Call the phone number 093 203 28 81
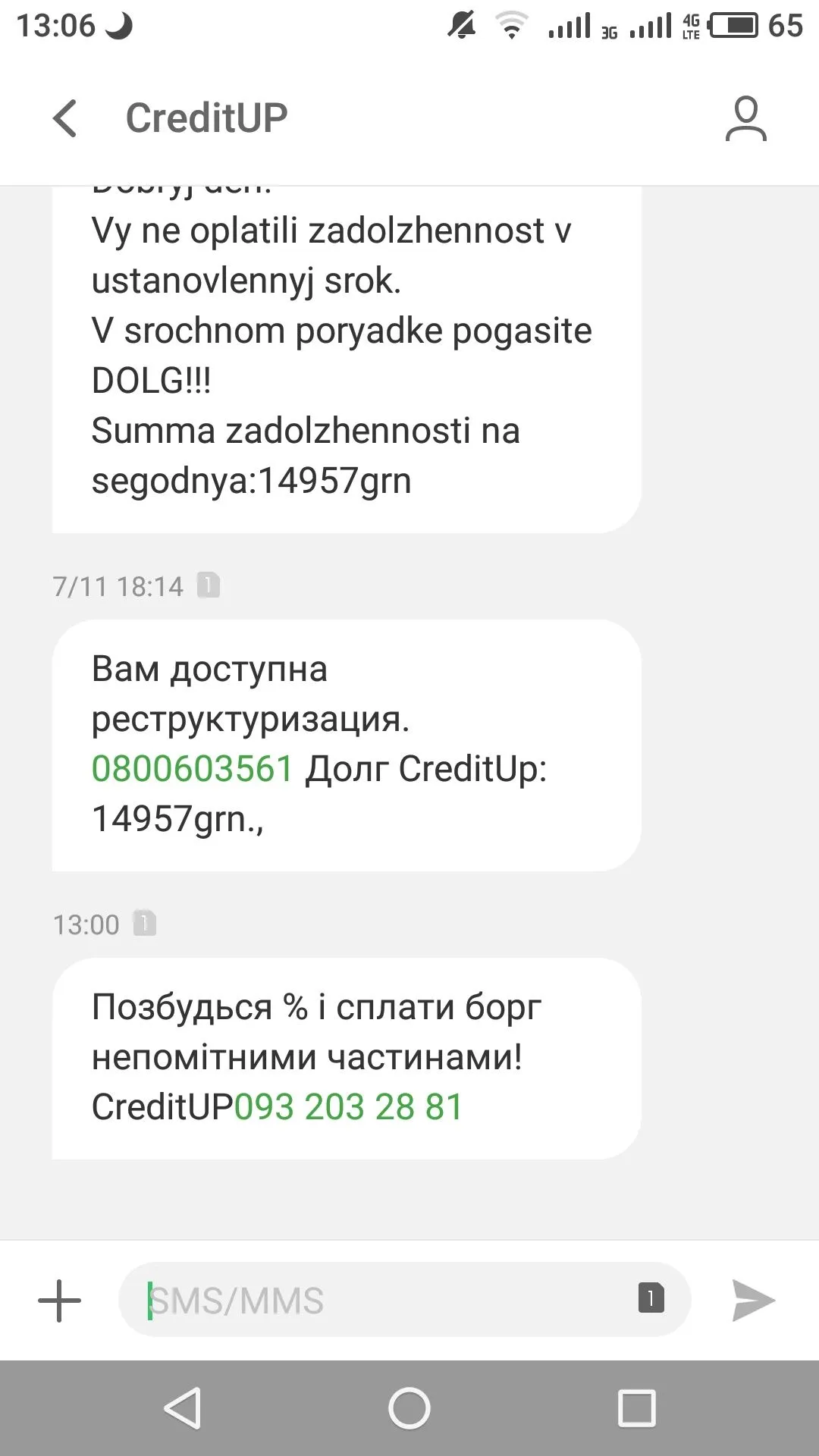The height and width of the screenshot is (1456, 819). (x=348, y=1107)
